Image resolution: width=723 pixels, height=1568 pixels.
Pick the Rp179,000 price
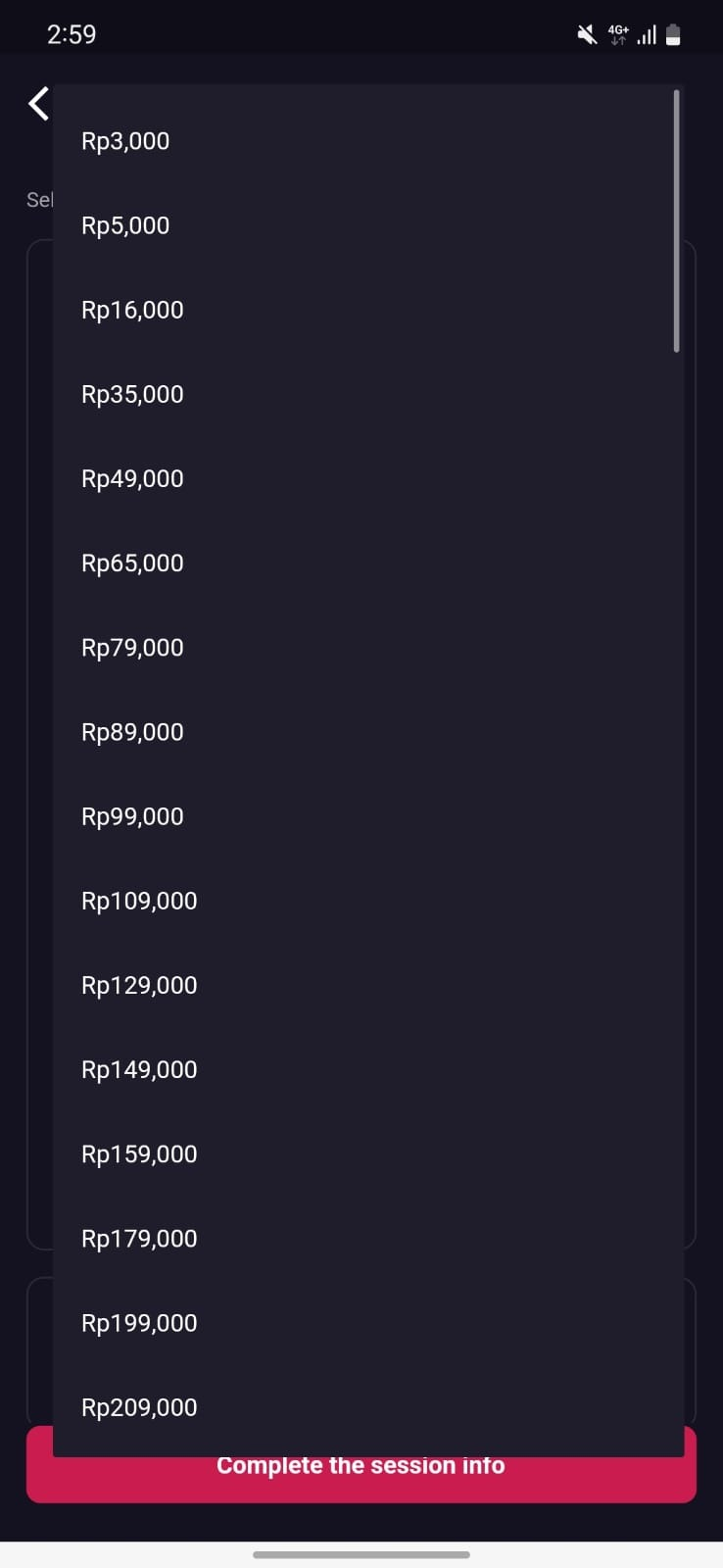click(x=139, y=1238)
